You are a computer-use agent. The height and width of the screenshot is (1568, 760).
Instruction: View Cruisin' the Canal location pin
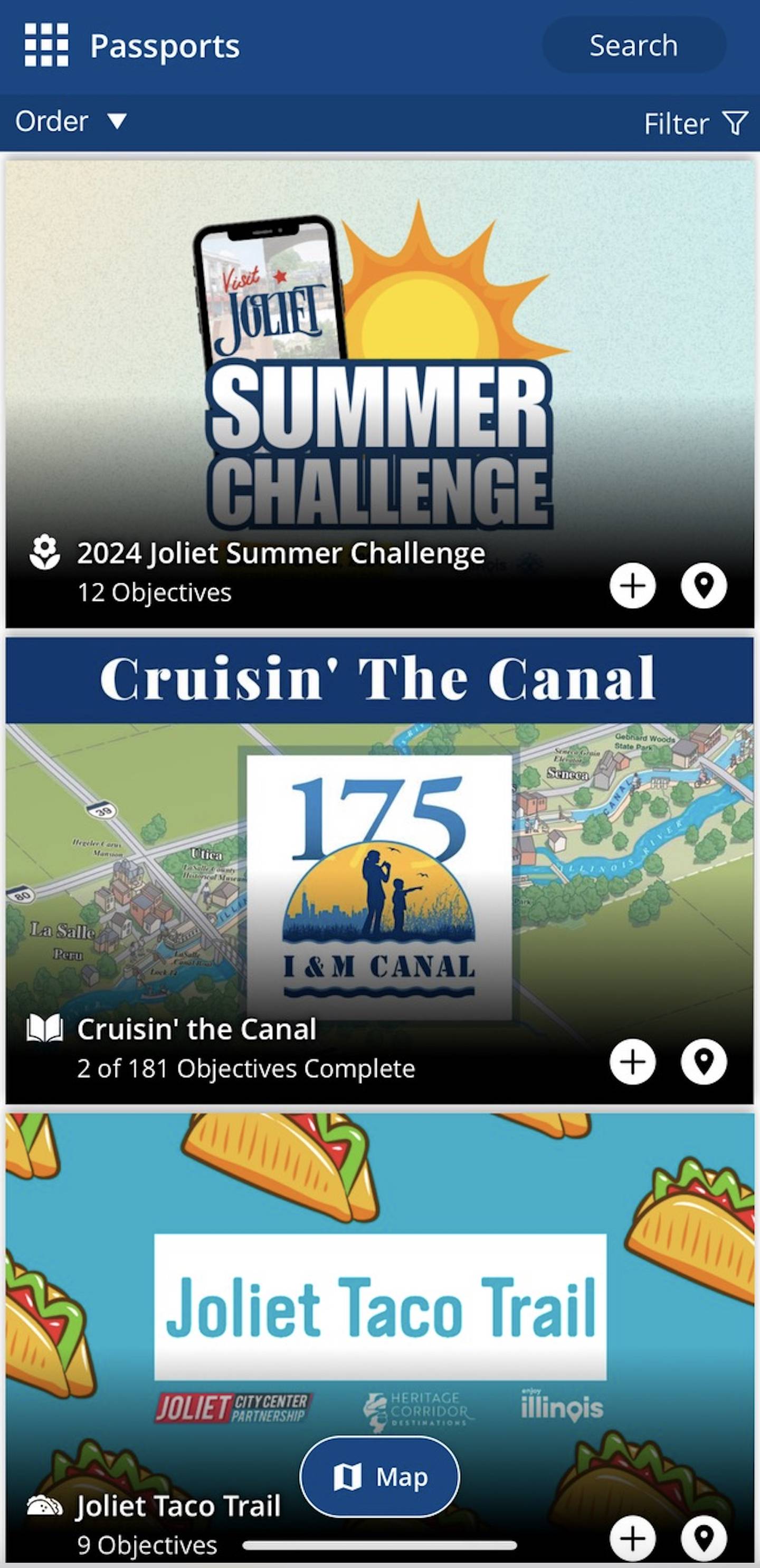pyautogui.click(x=704, y=1062)
